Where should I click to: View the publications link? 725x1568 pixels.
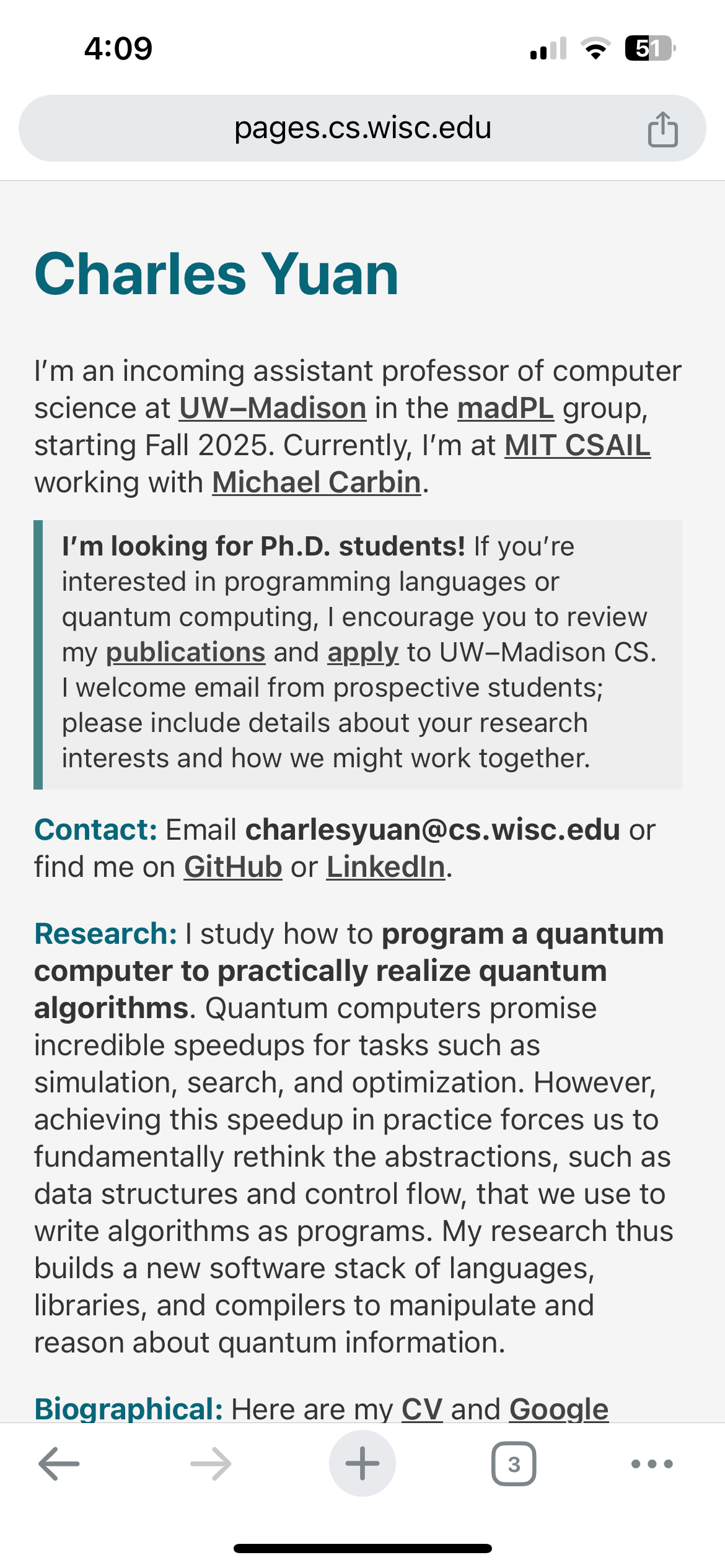point(186,652)
